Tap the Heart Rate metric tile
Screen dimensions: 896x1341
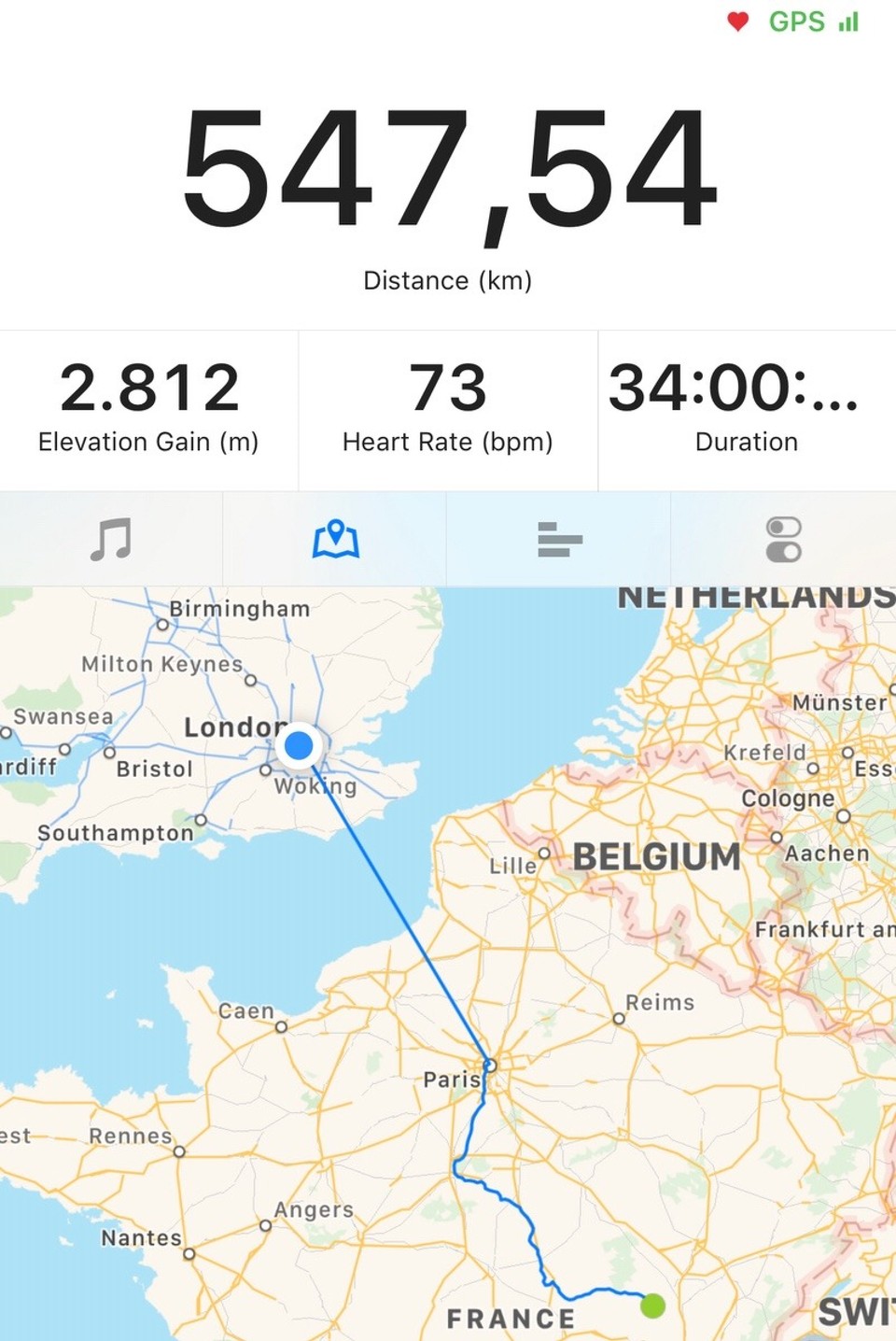(x=448, y=409)
